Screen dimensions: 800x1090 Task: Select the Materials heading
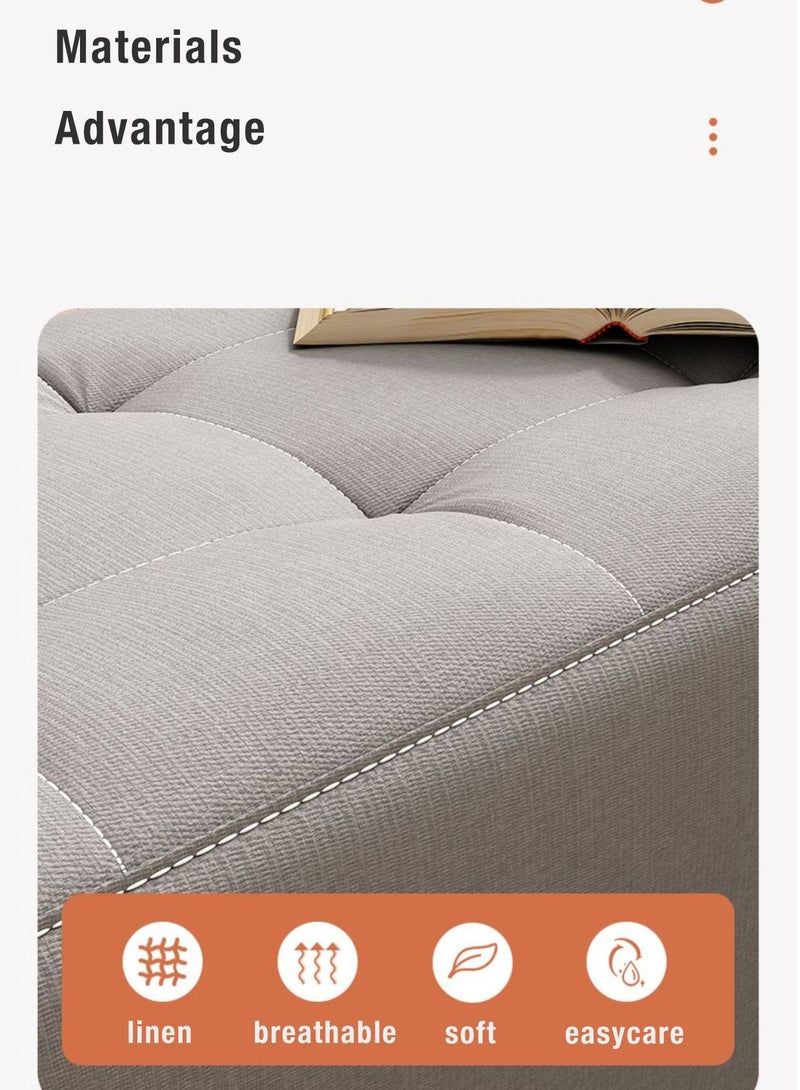point(150,45)
